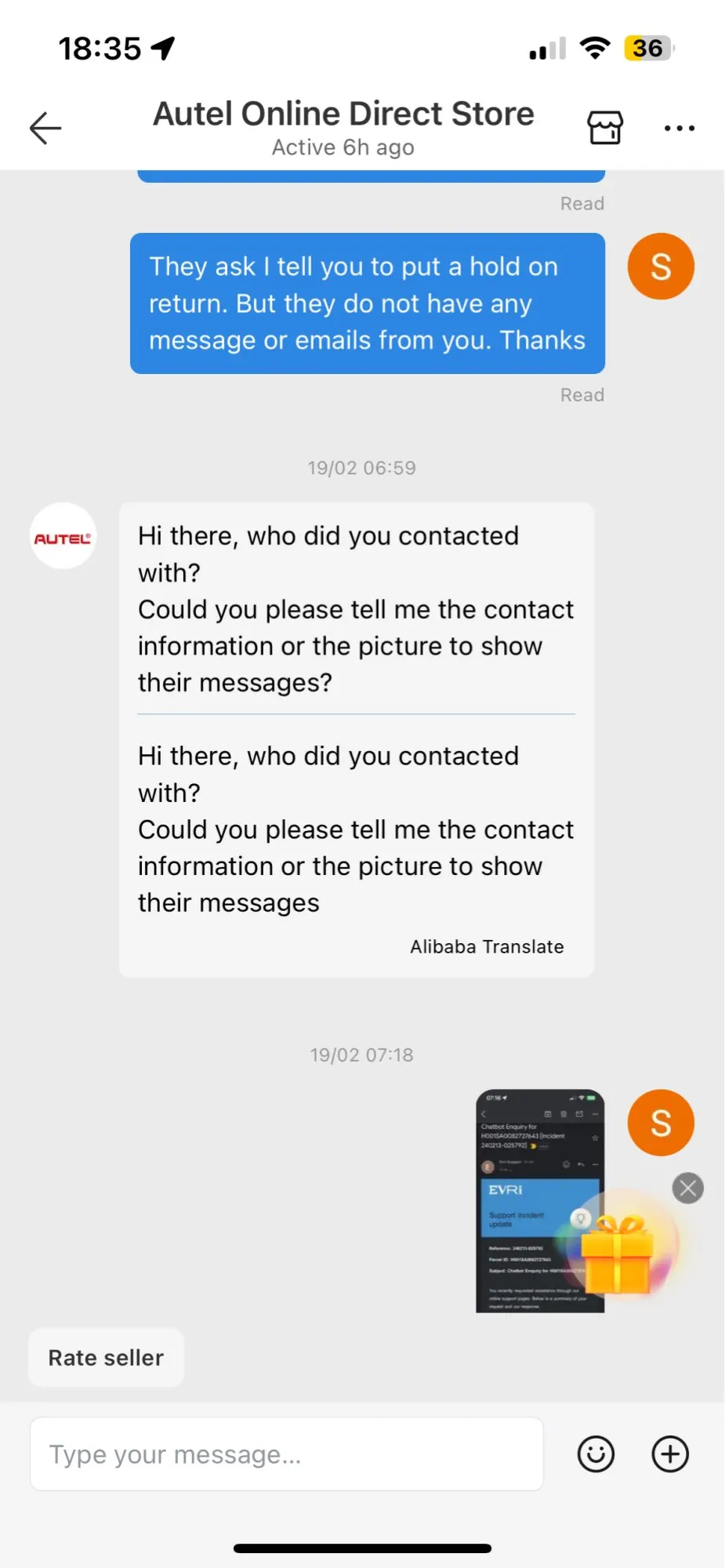Open the store shop icon
Screen dimensions: 725x1568
pos(605,128)
